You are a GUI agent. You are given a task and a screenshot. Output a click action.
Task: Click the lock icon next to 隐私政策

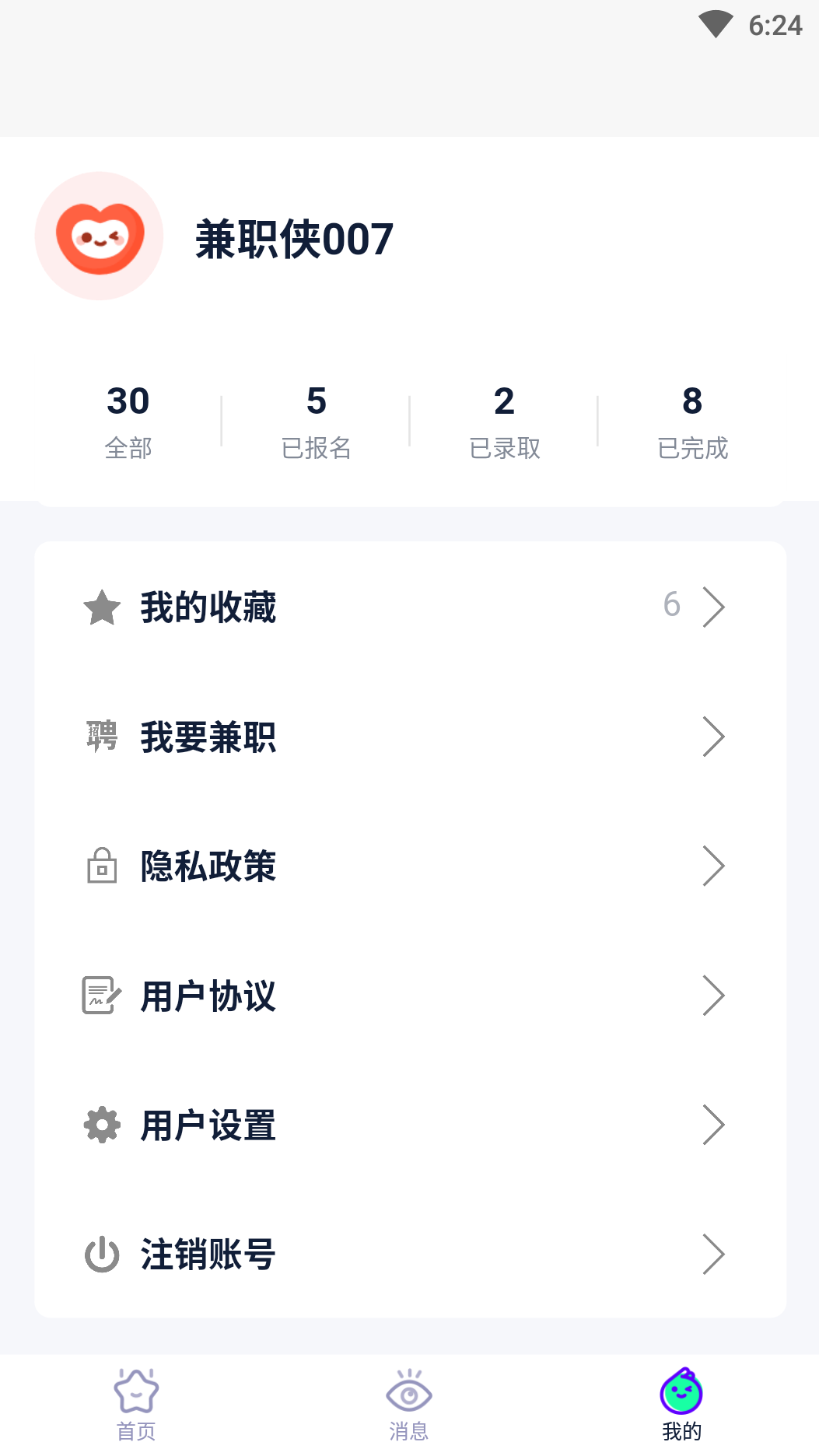point(102,866)
